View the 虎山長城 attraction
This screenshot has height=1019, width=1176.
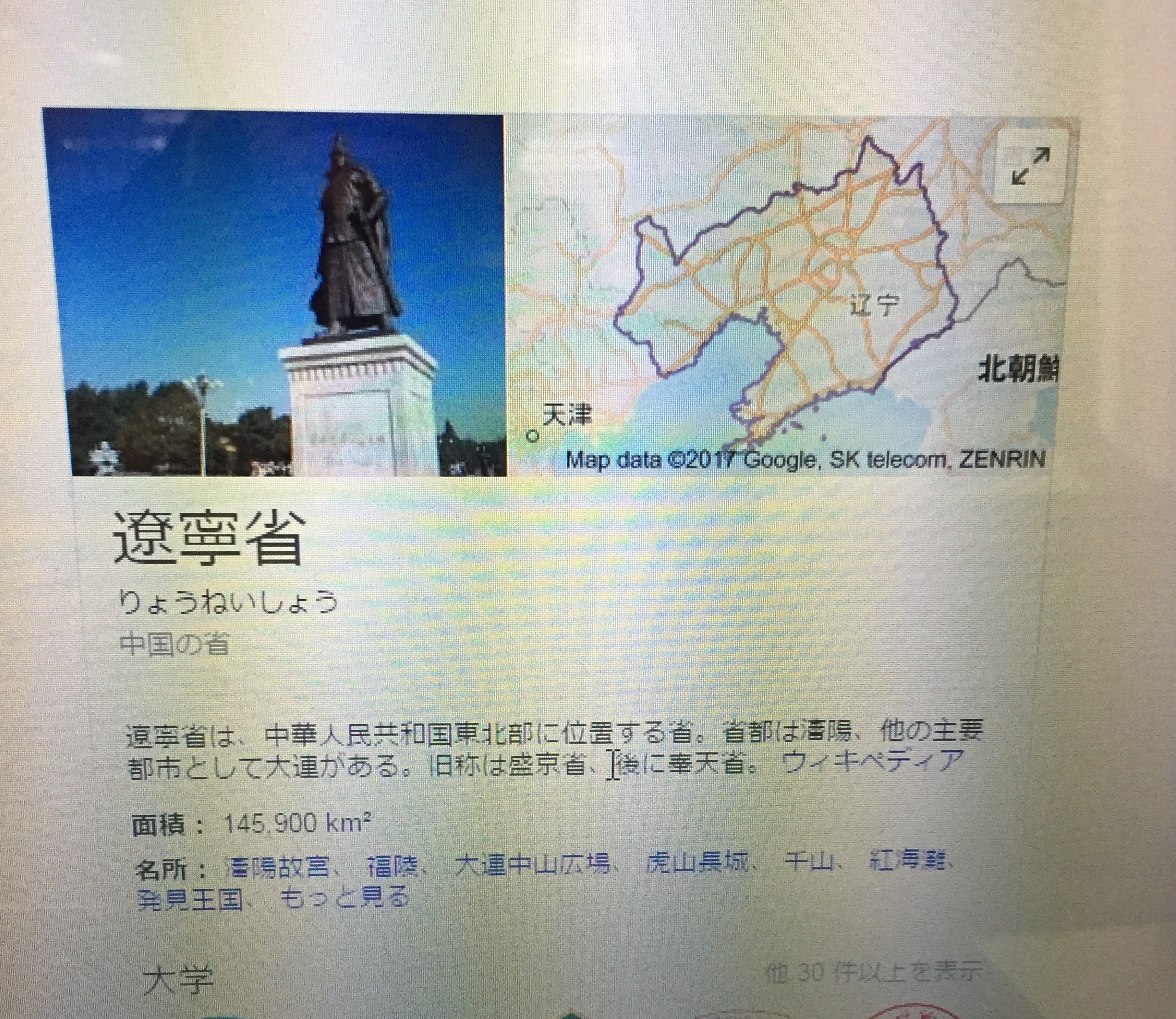(x=698, y=864)
